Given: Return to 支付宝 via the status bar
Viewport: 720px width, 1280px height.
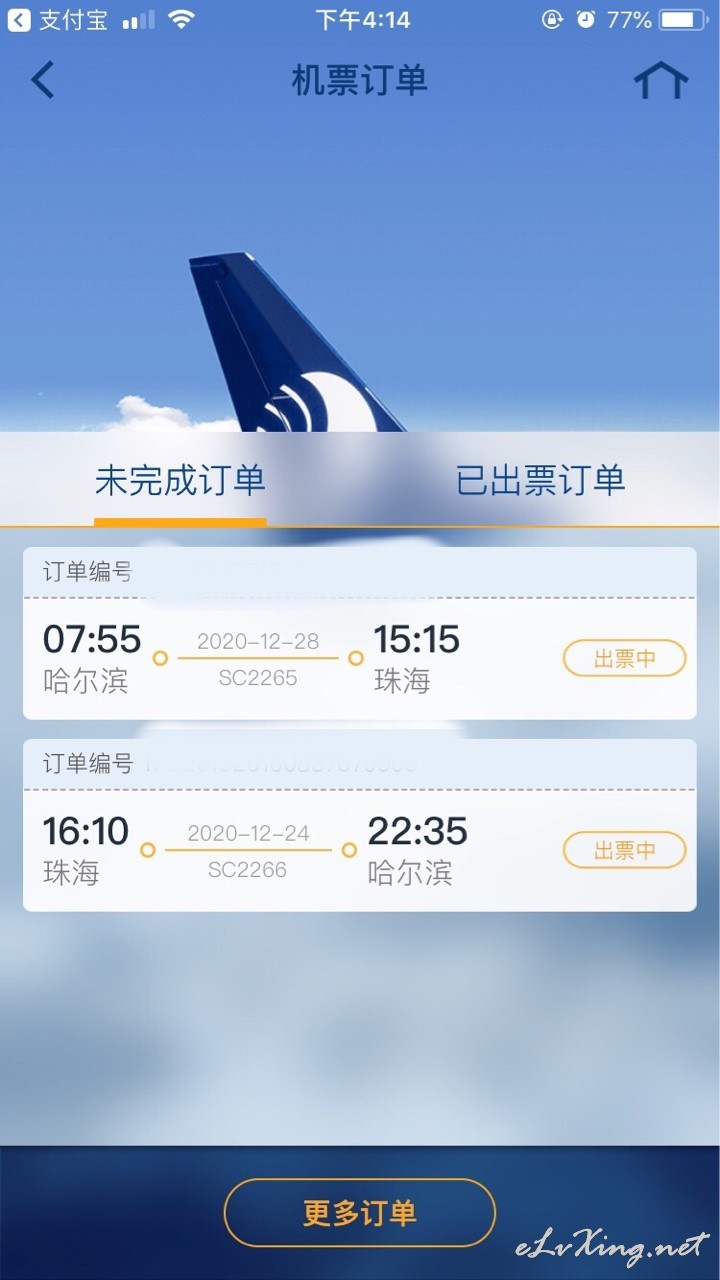Looking at the screenshot, I should click(57, 20).
